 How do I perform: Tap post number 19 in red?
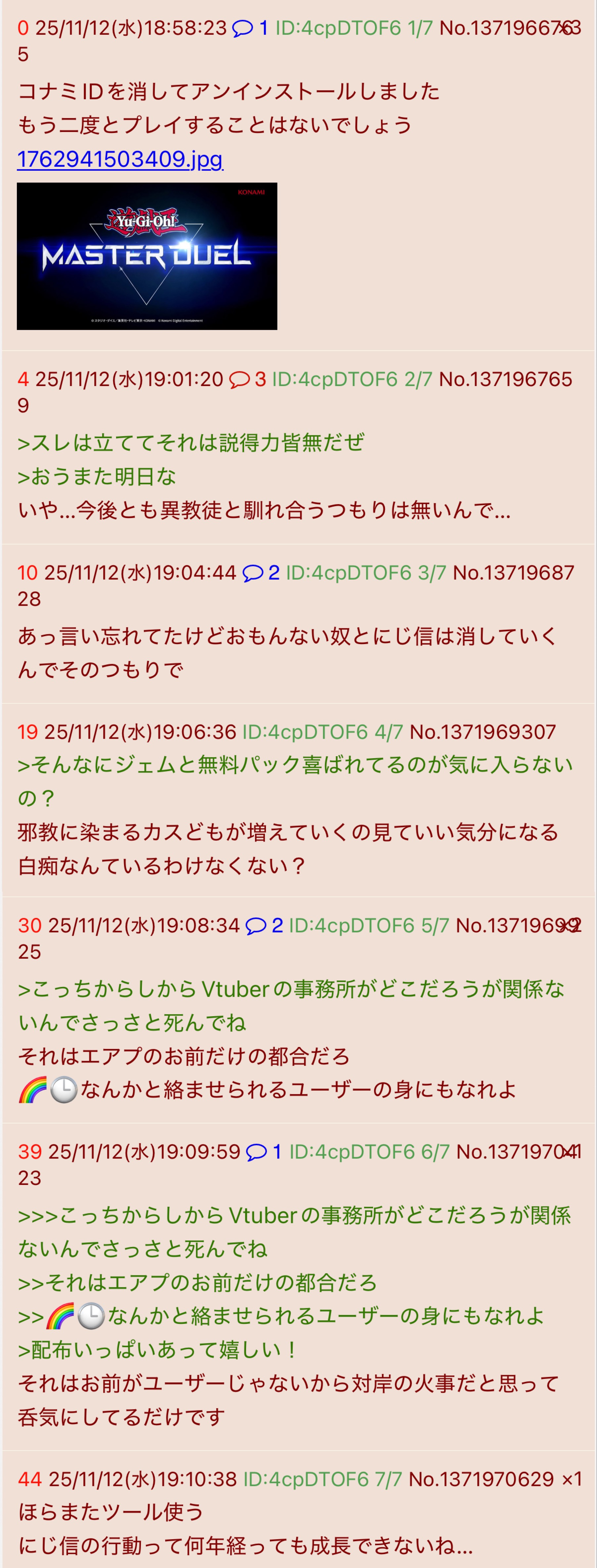(27, 732)
